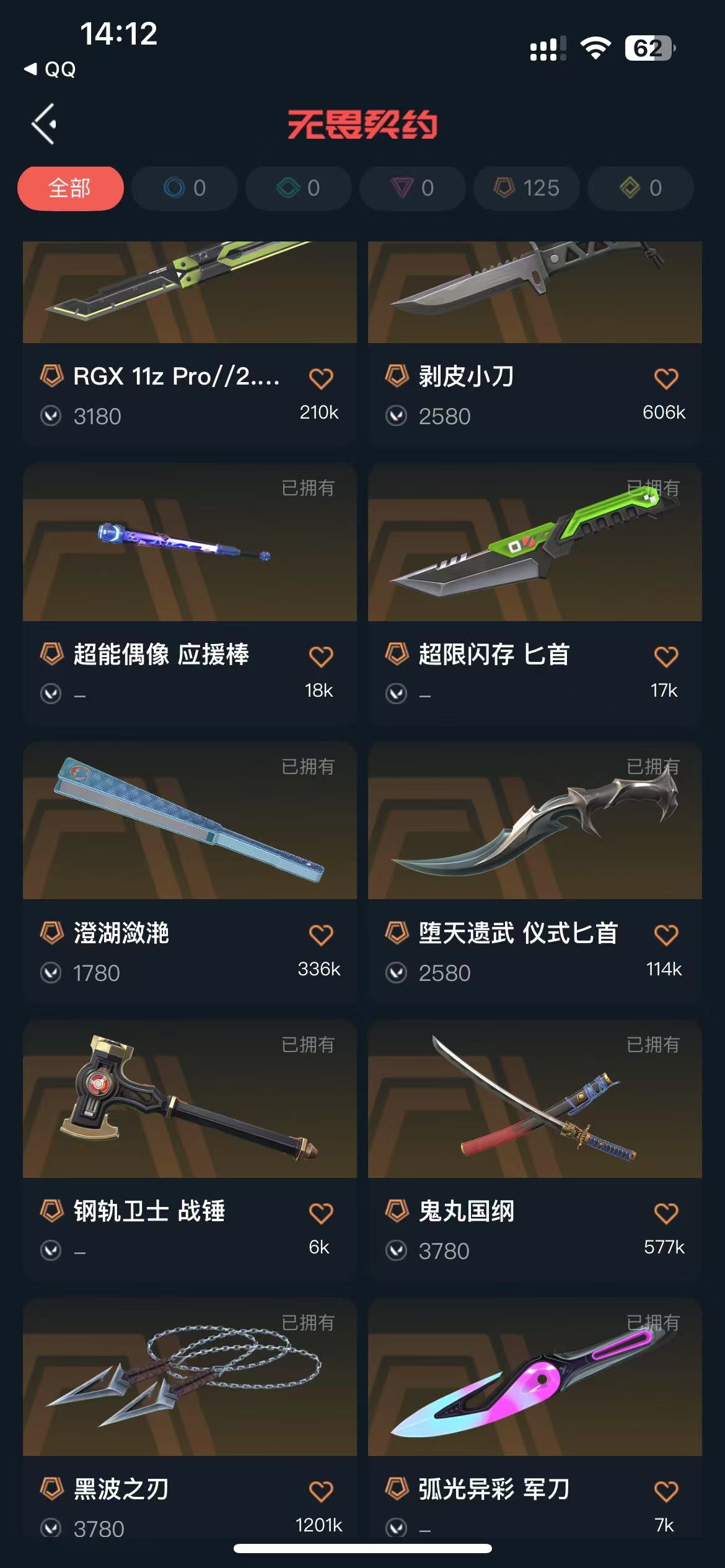The image size is (725, 1568).
Task: Switch to the tier tab showing 125
Action: point(526,188)
